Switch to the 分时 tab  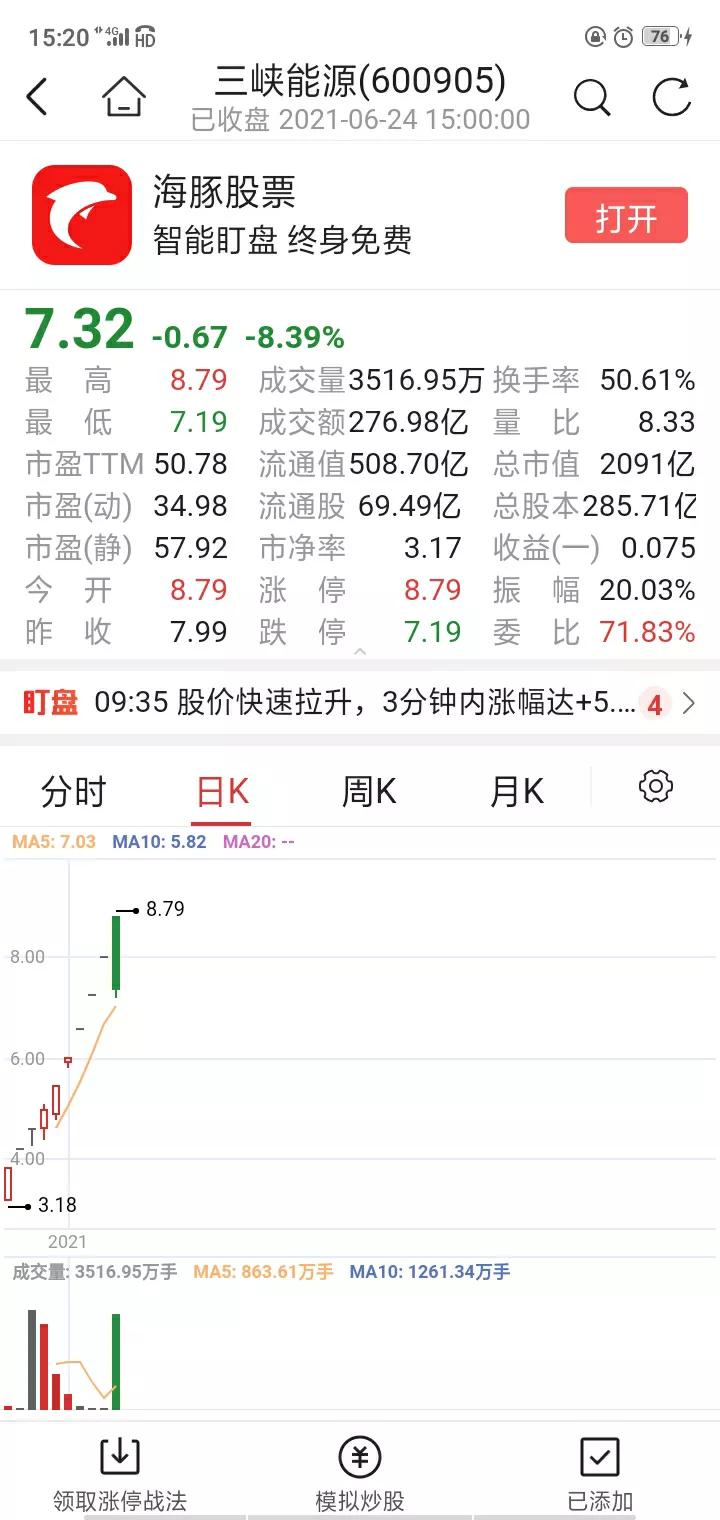click(73, 792)
